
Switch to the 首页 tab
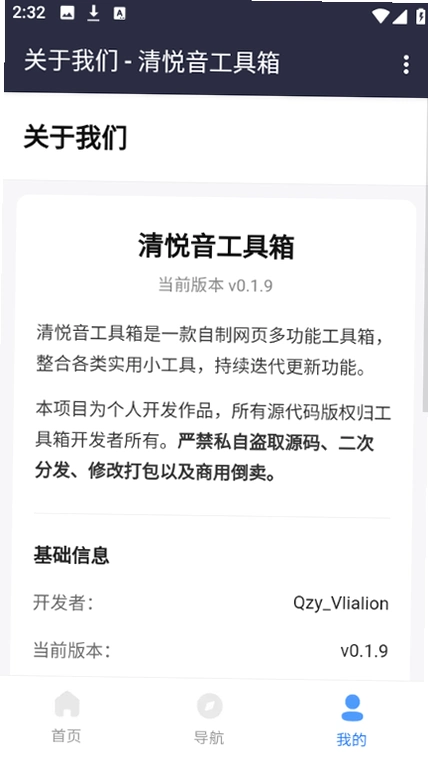pyautogui.click(x=66, y=717)
